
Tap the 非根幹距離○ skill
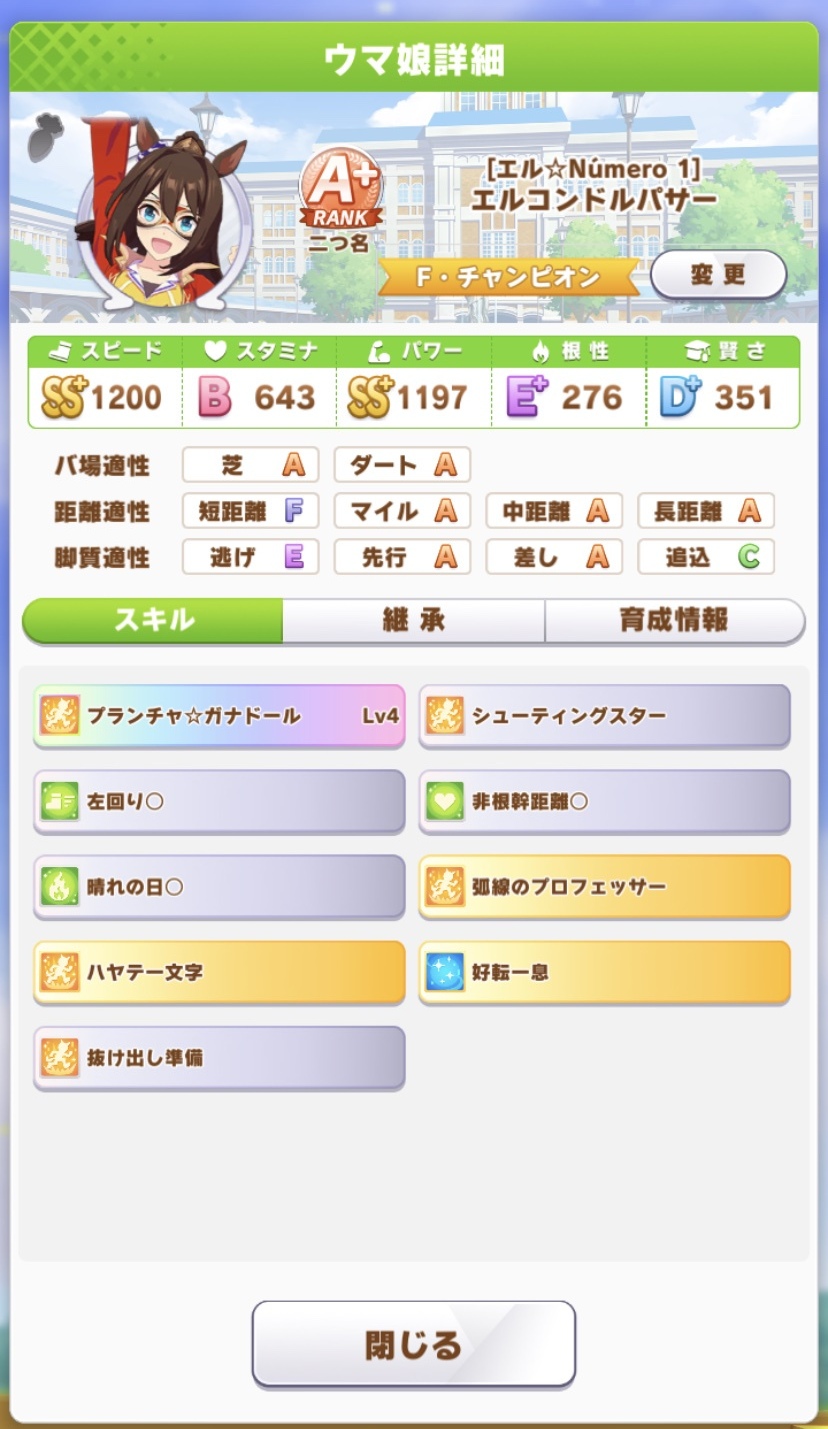coord(604,801)
